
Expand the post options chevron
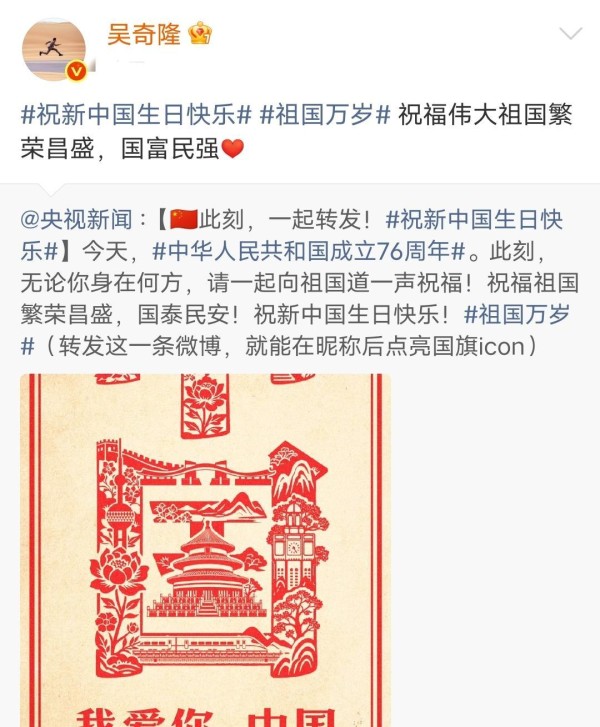point(570,35)
